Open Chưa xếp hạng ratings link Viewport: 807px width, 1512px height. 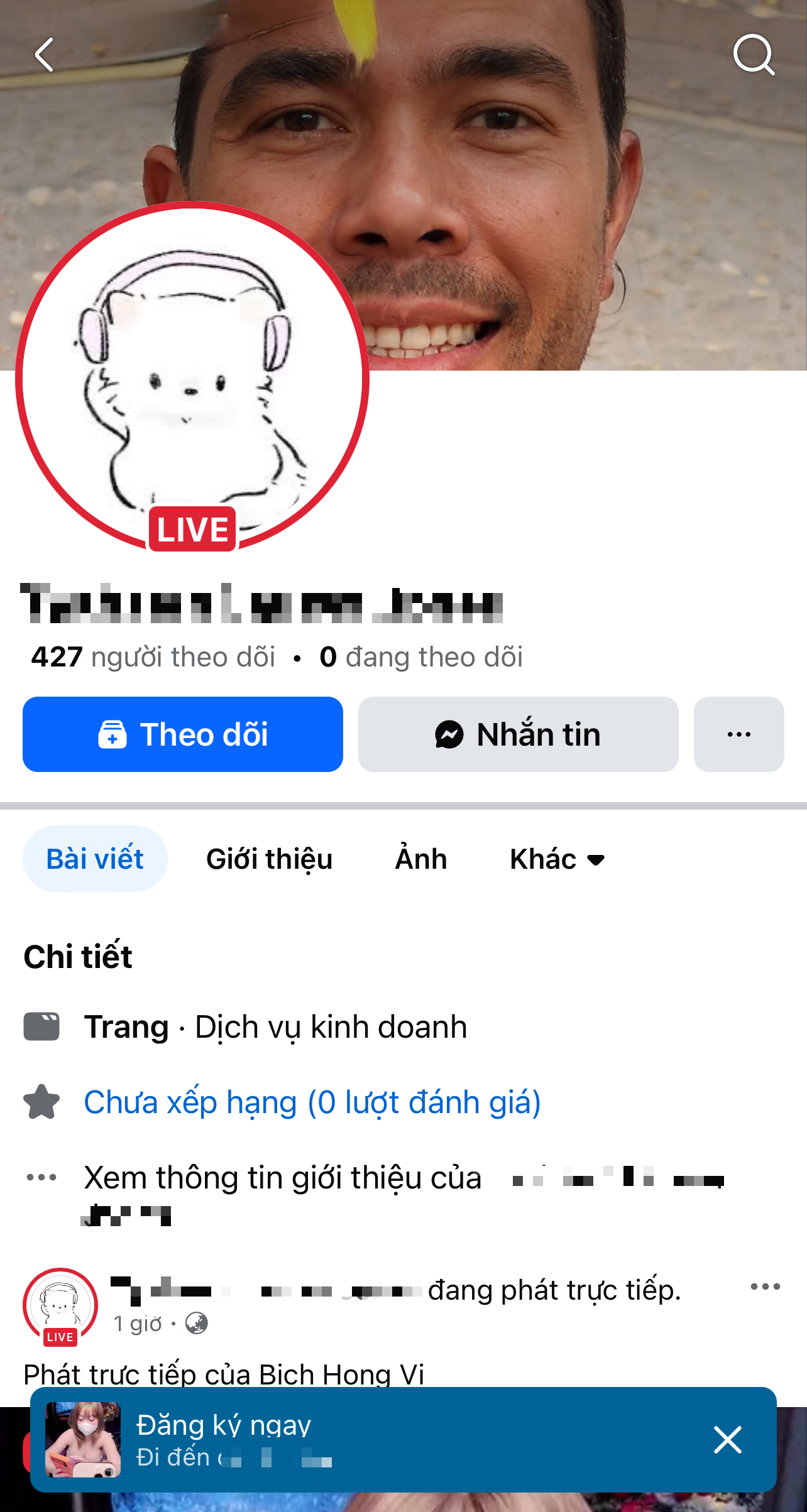(312, 1102)
